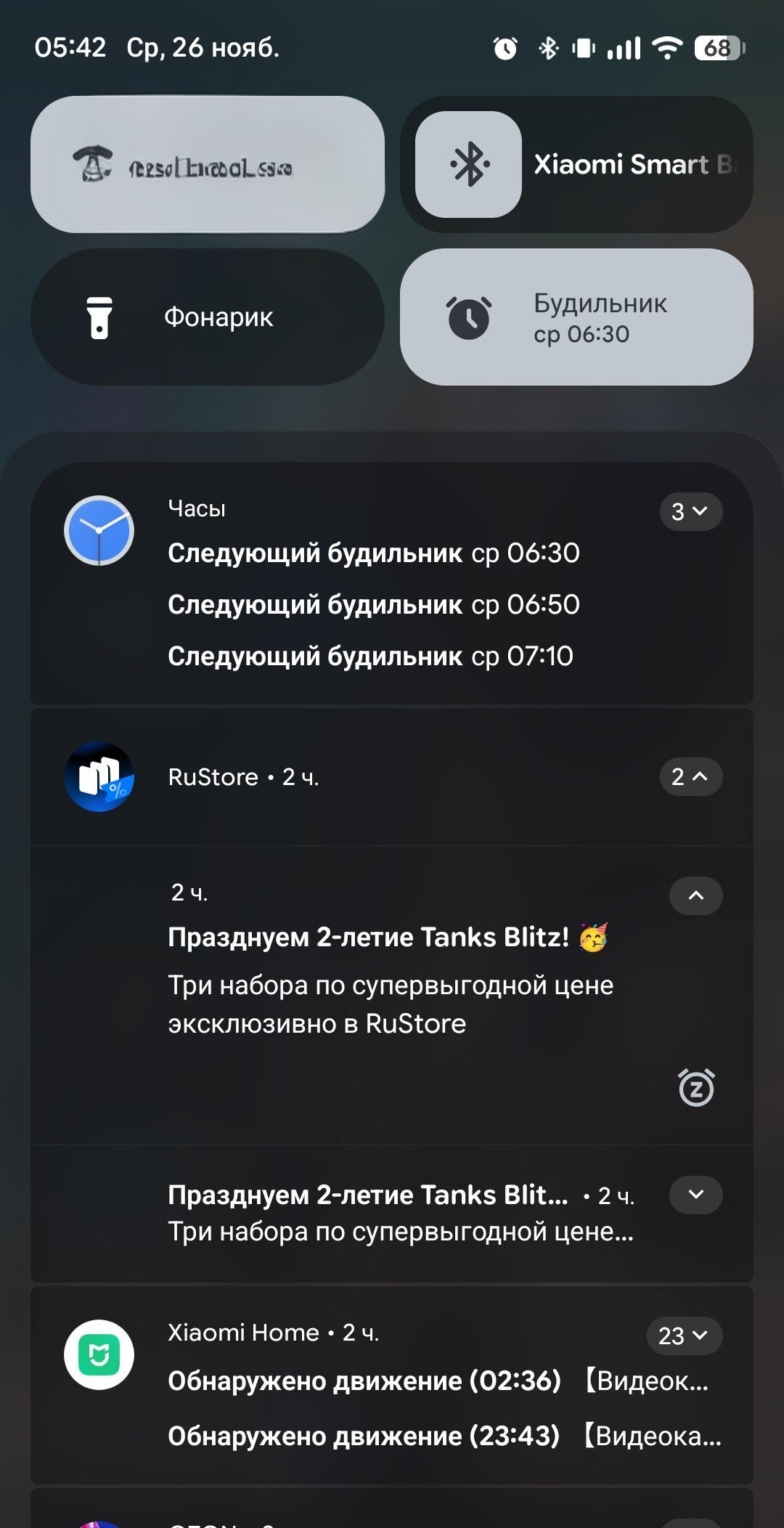Collapse the first Tanks Blitz notification
The height and width of the screenshot is (1528, 784).
[x=695, y=895]
